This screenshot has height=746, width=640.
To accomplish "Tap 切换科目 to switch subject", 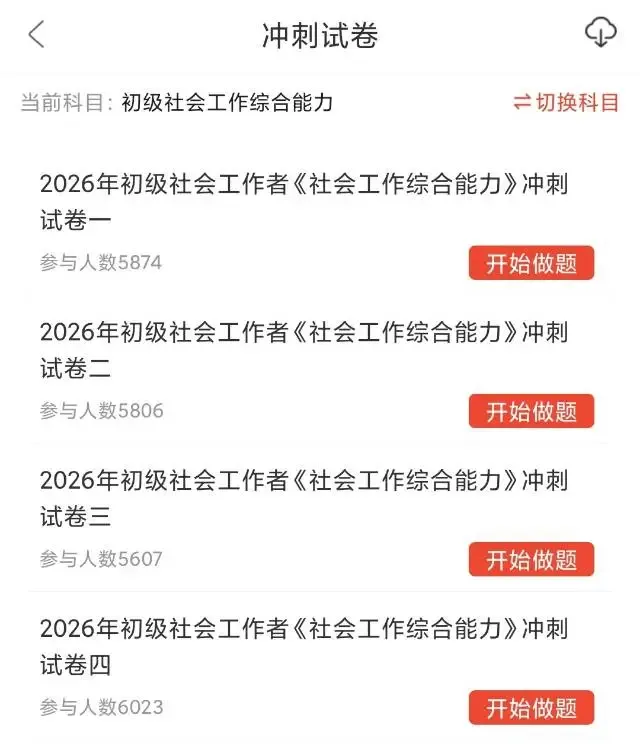I will point(566,102).
